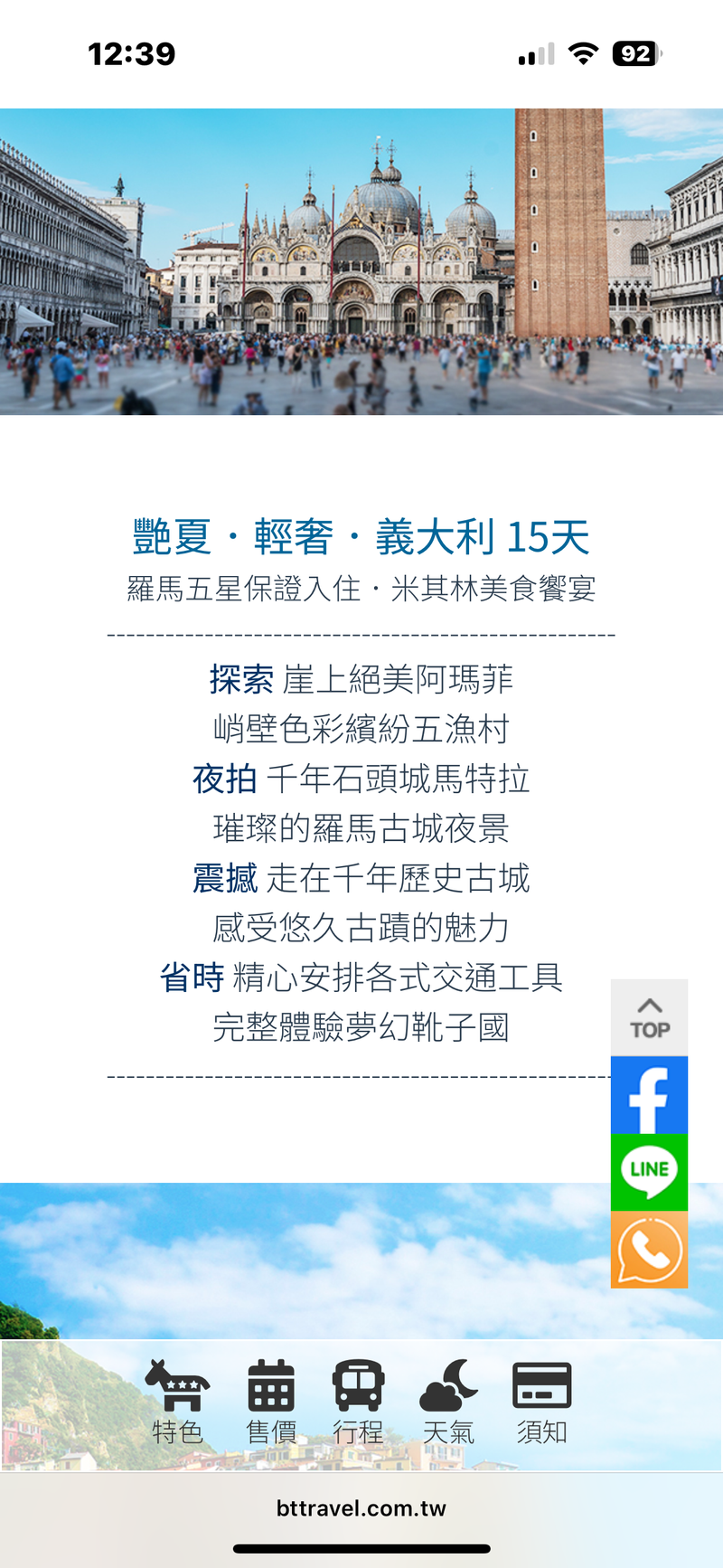Open the 須知 notices section

point(541,1401)
